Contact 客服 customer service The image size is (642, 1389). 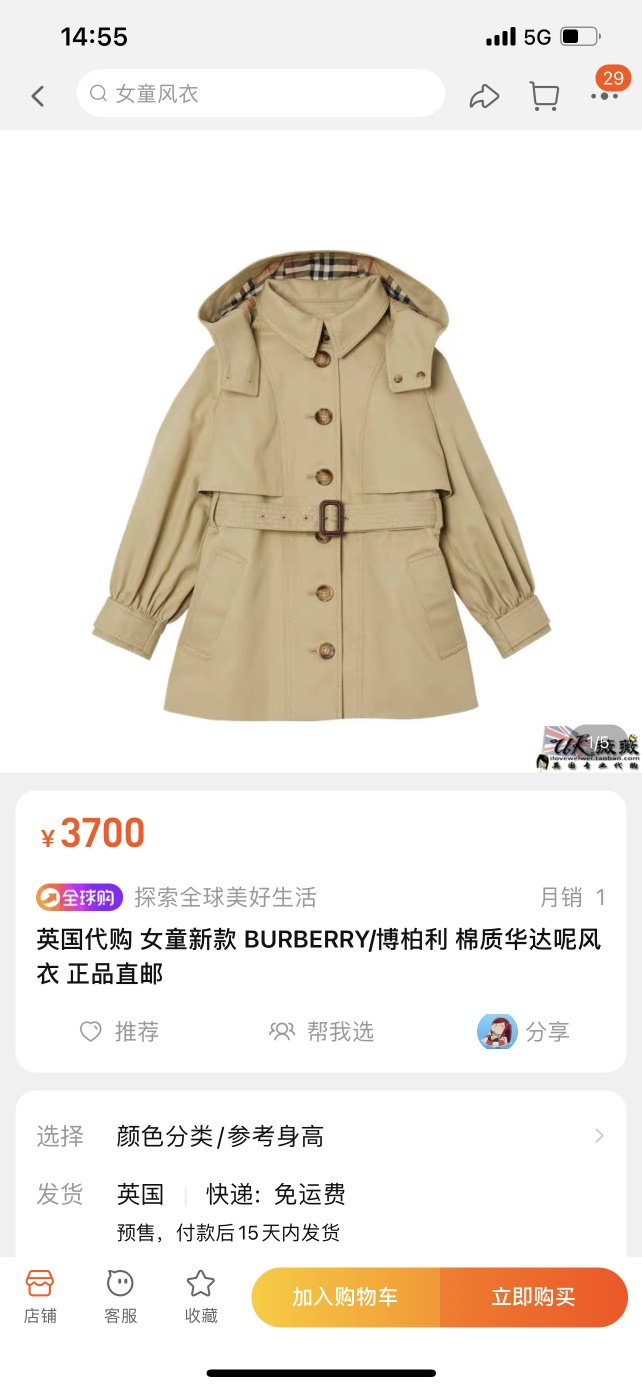tap(121, 1297)
